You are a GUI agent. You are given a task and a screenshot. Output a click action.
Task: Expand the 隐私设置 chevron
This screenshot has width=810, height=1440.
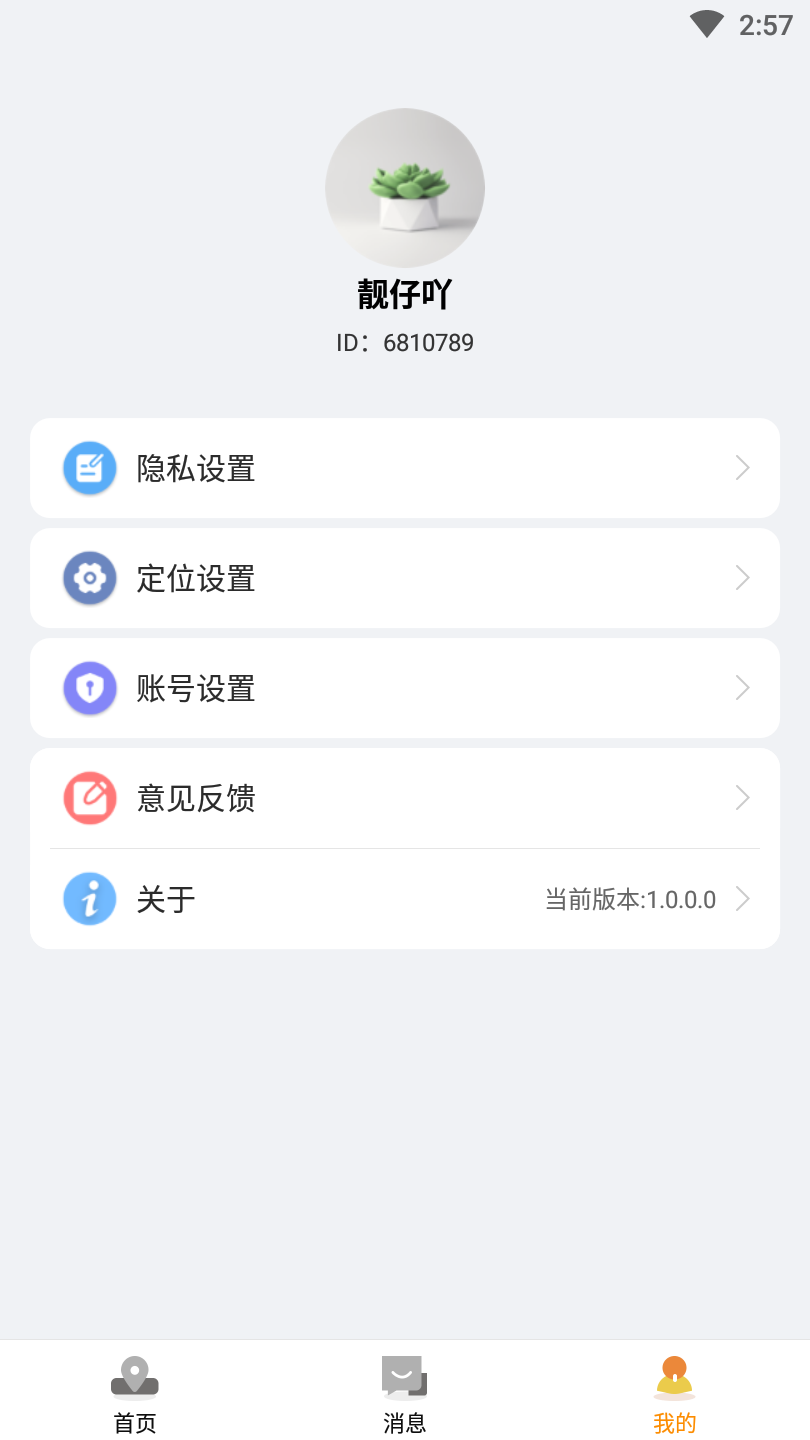pyautogui.click(x=742, y=467)
